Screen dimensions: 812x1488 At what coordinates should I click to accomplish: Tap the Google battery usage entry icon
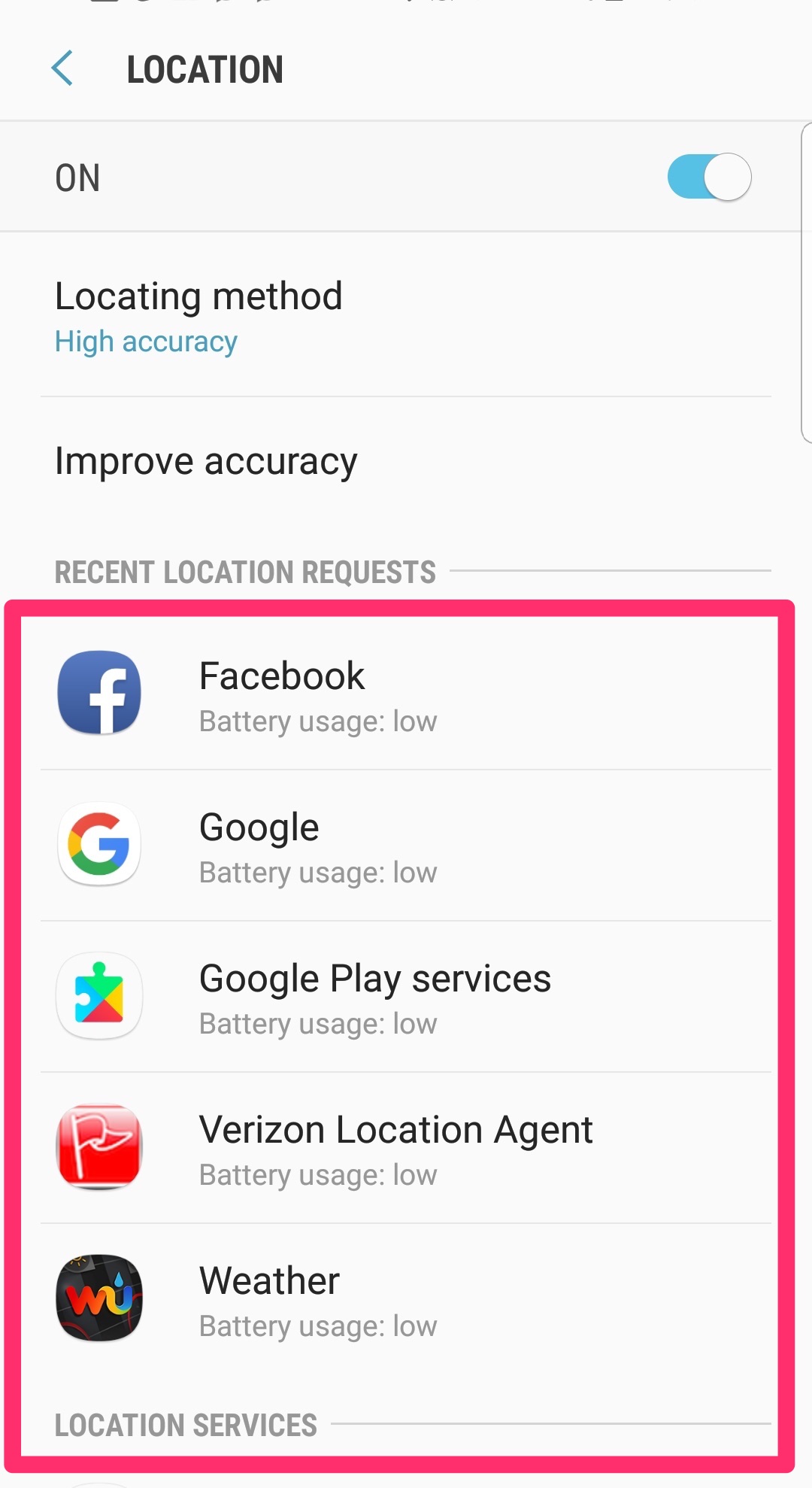pos(98,844)
